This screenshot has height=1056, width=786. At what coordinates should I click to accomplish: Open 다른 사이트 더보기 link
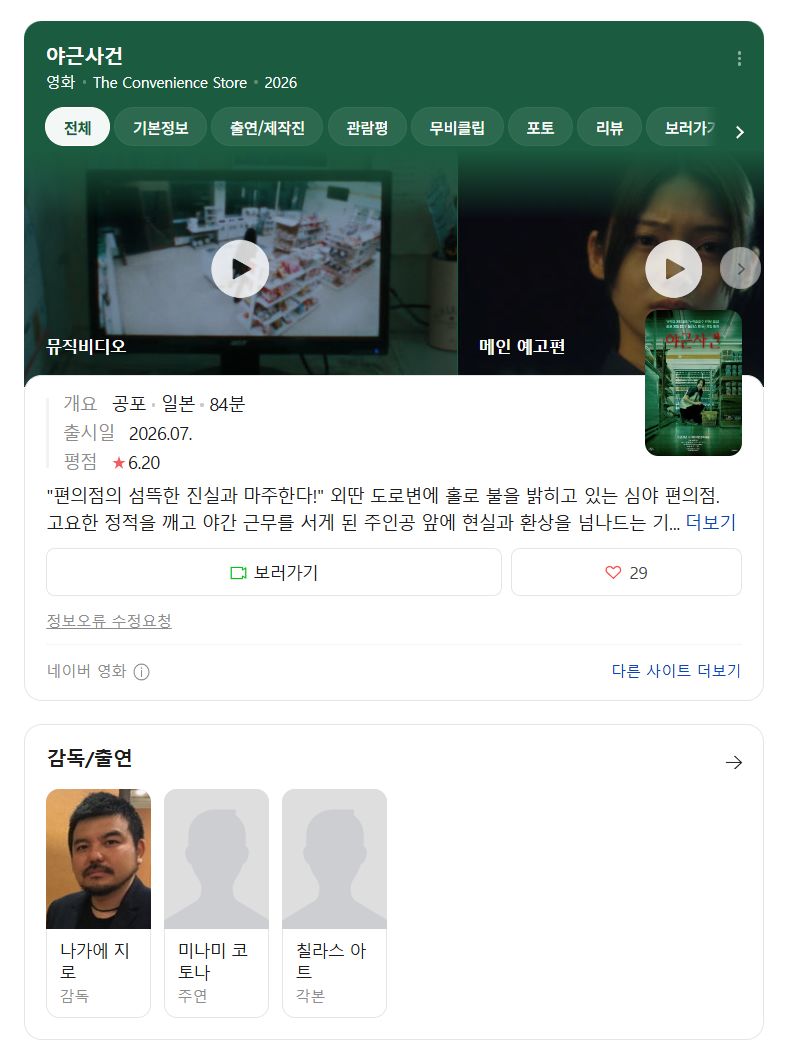pyautogui.click(x=676, y=671)
